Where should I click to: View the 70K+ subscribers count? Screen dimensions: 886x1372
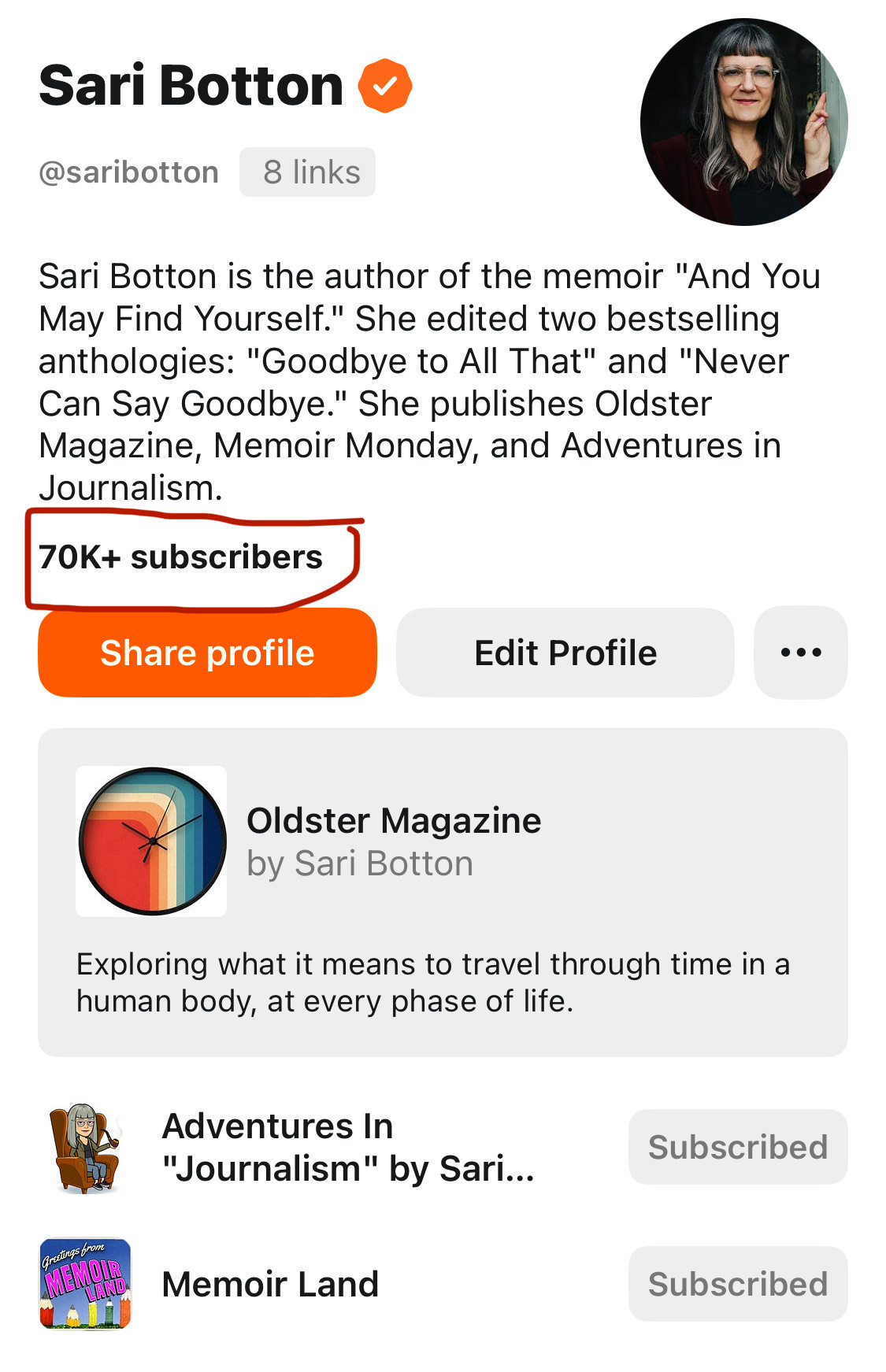point(181,557)
